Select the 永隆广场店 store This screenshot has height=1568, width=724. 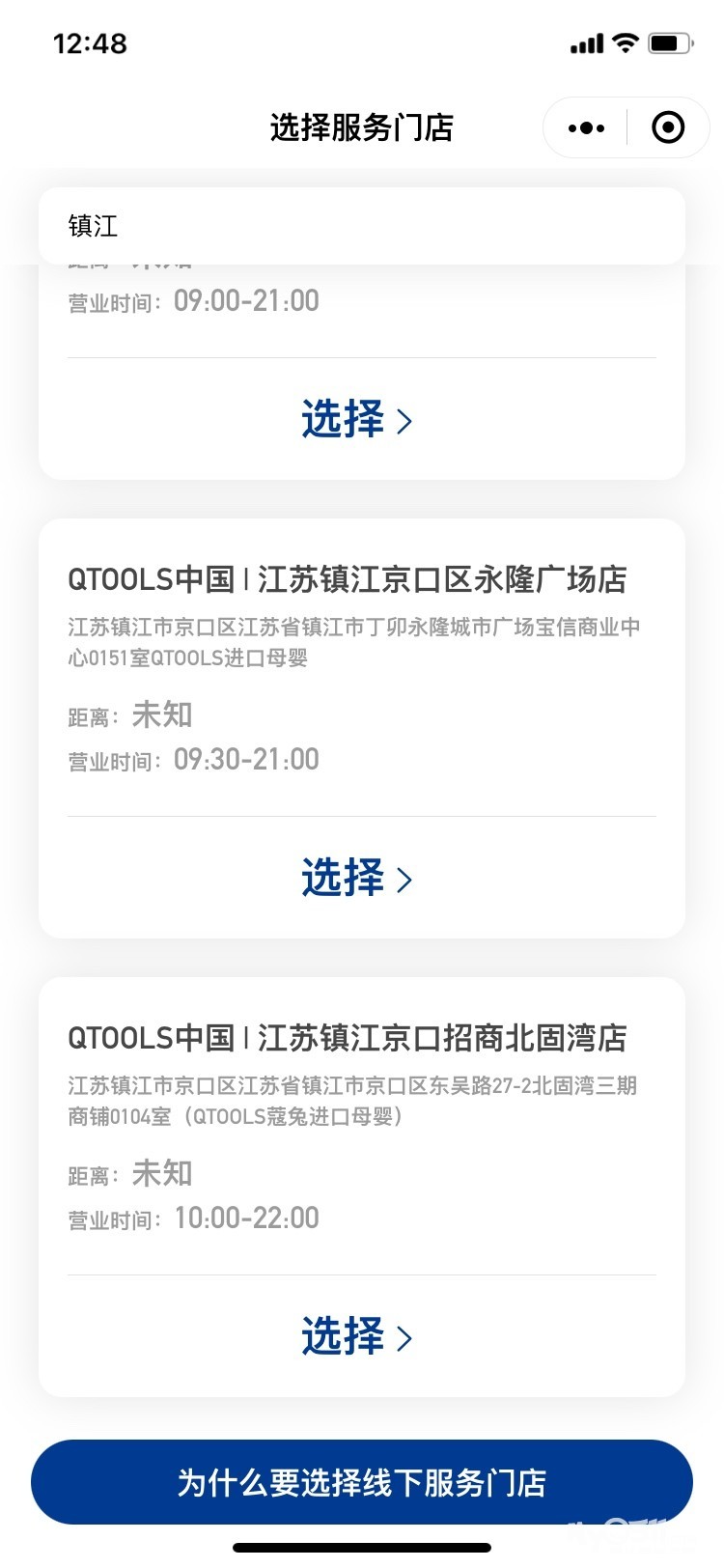click(357, 879)
